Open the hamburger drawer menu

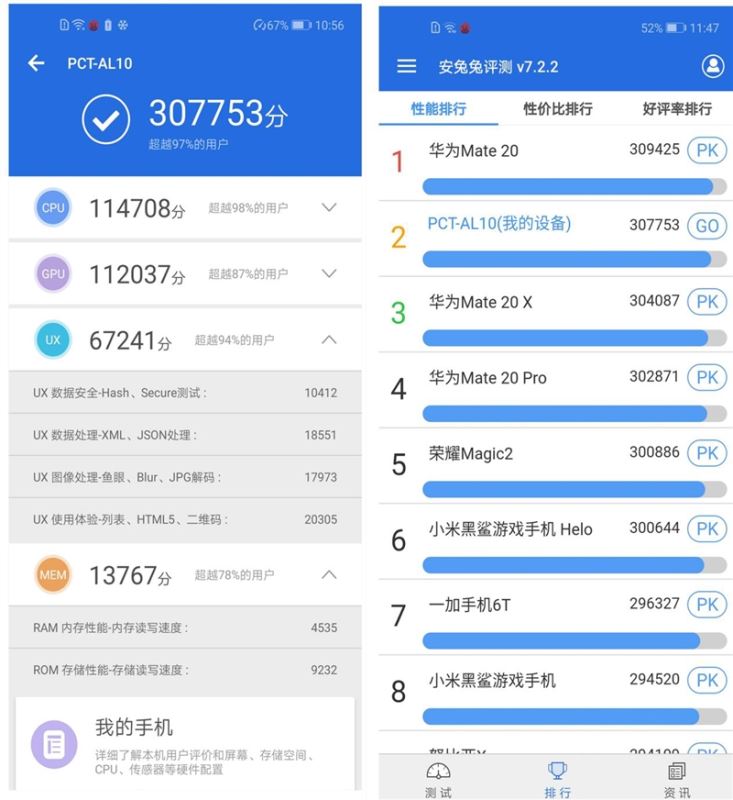pos(406,66)
